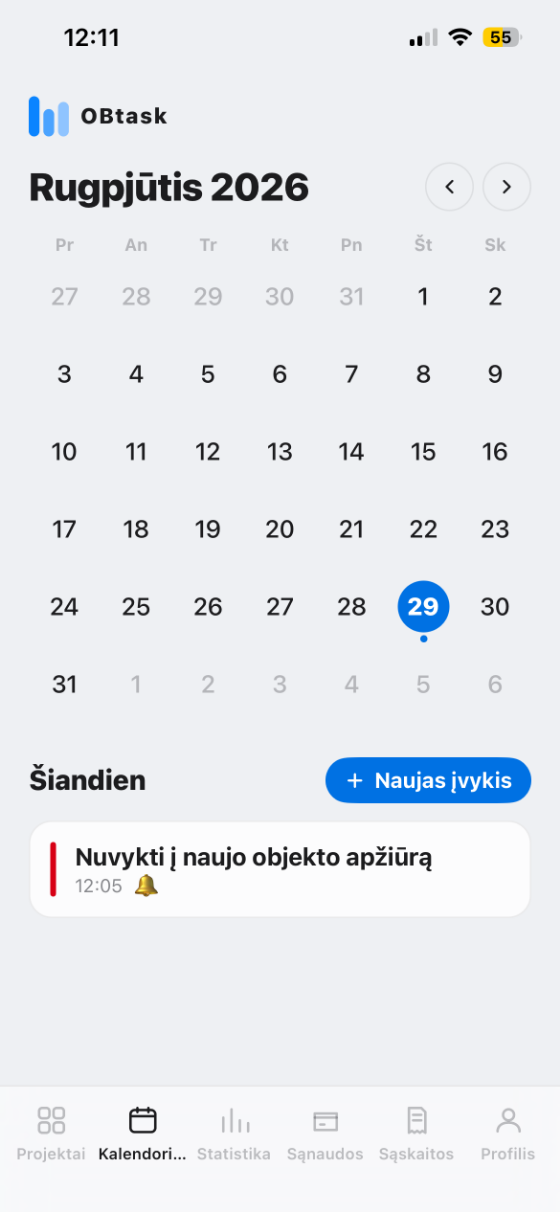Select the 30th in the calendar

click(495, 607)
